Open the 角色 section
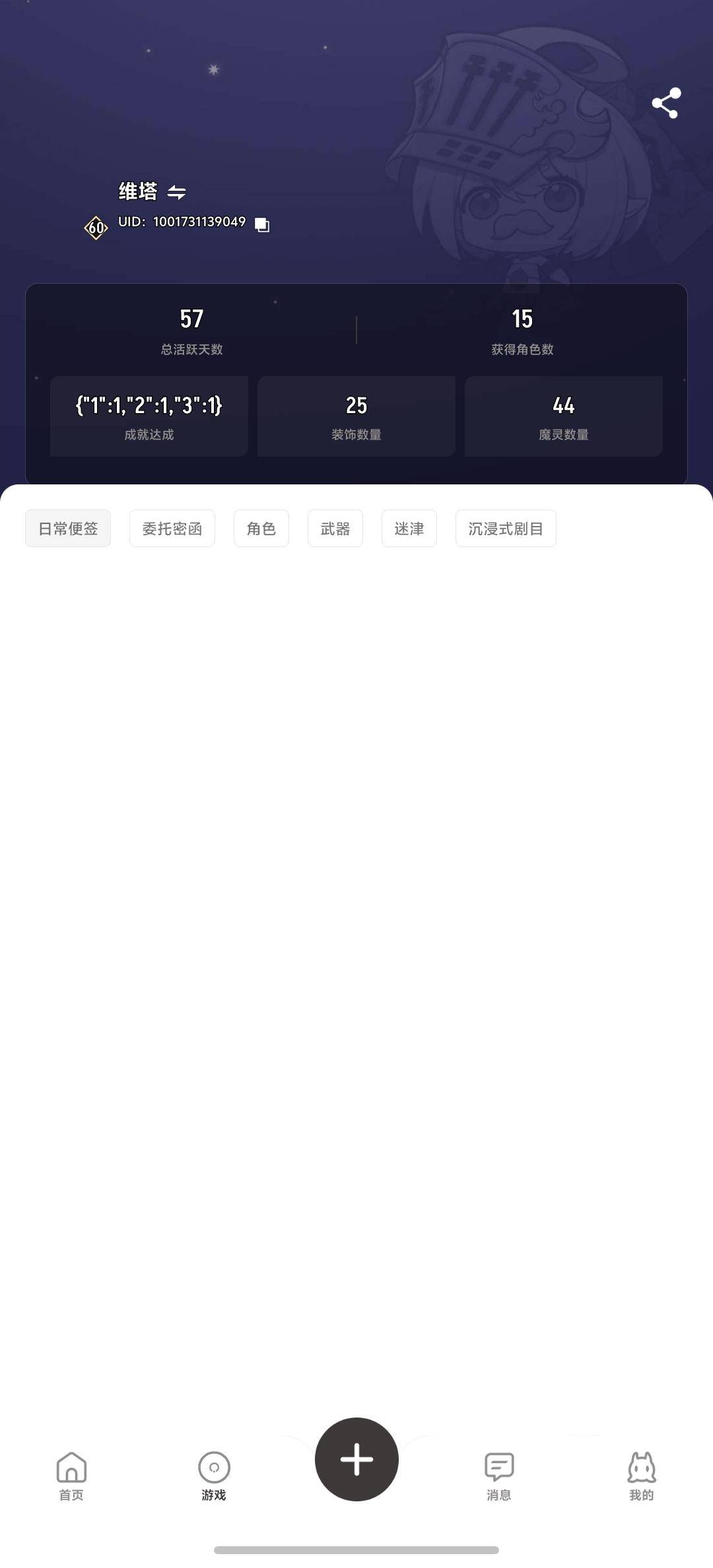The height and width of the screenshot is (1568, 713). coord(261,529)
